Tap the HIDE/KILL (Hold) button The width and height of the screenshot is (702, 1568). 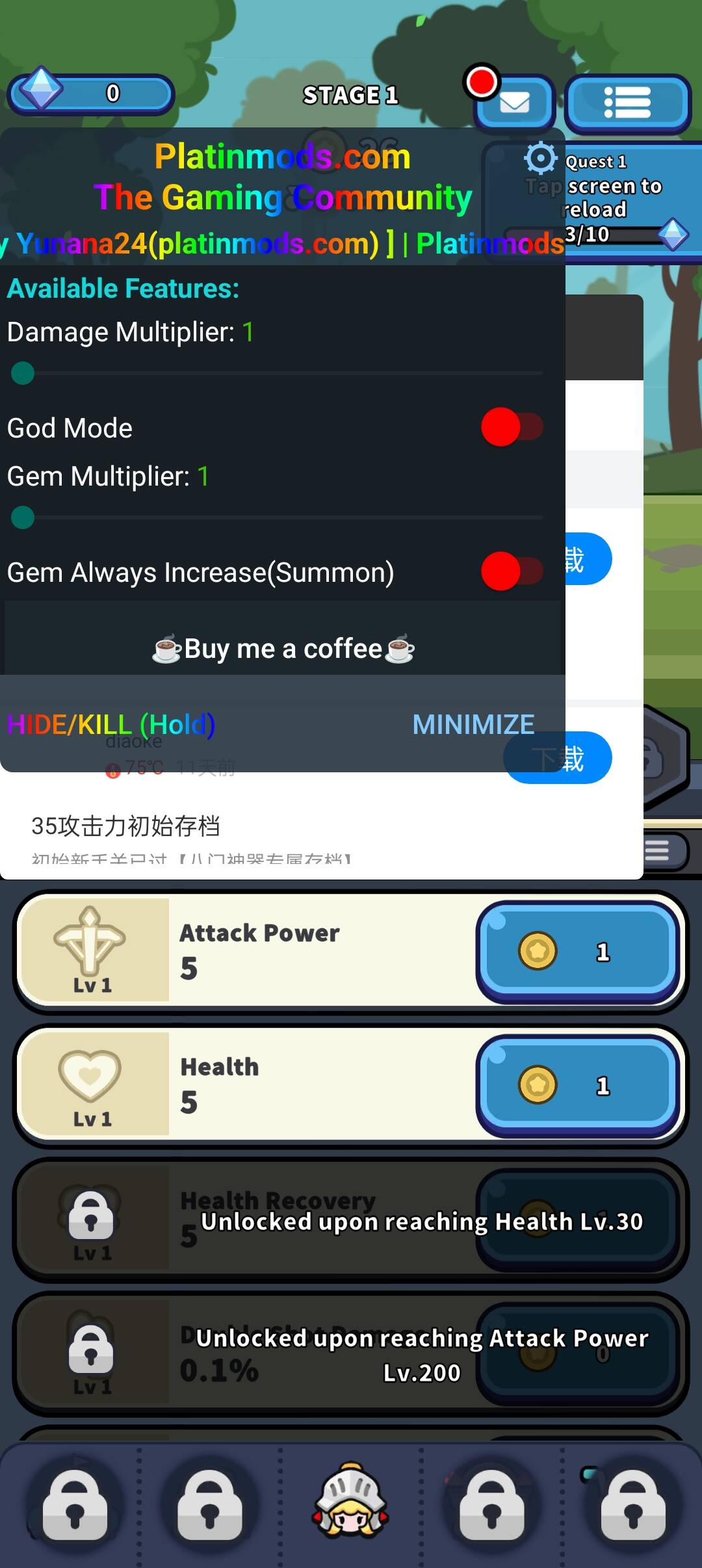click(111, 724)
